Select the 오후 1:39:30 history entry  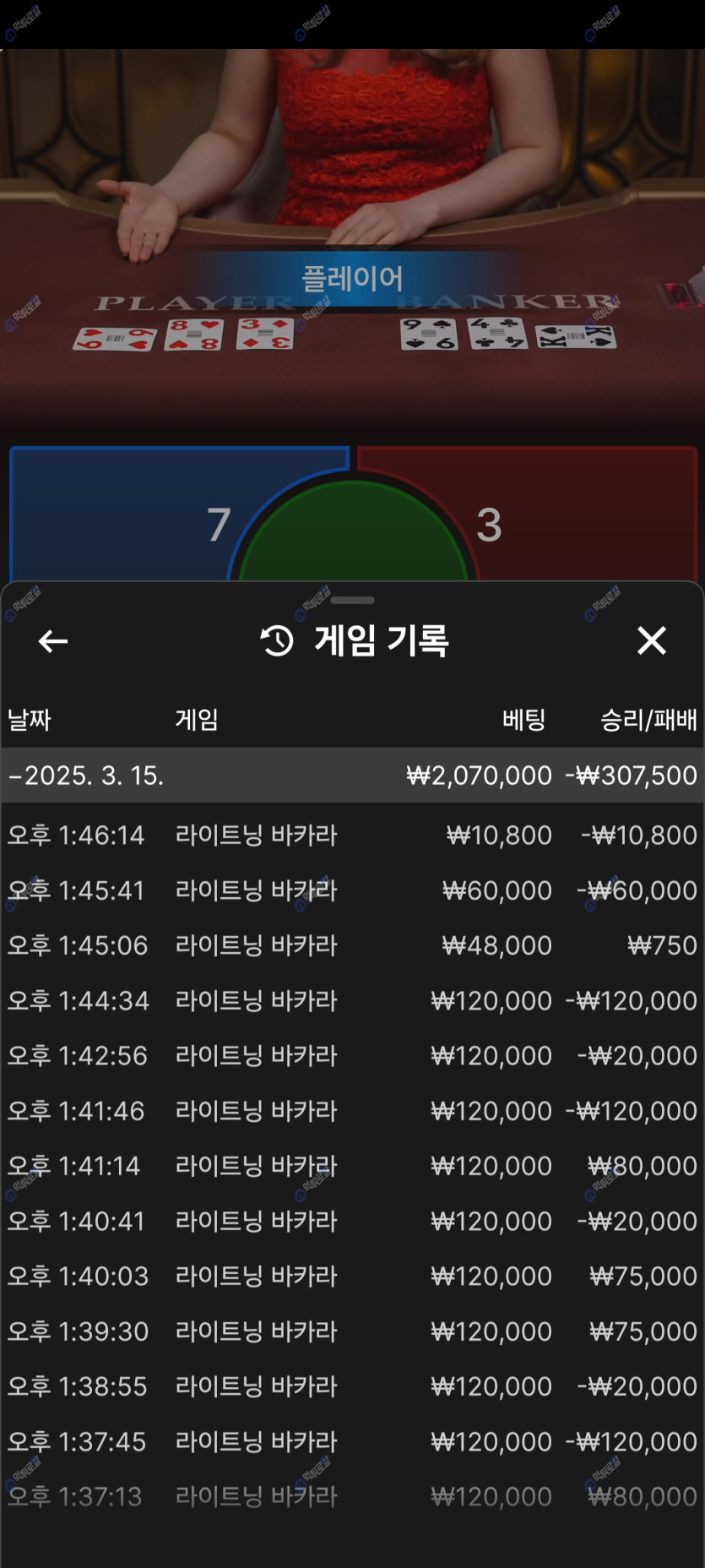tap(352, 1331)
